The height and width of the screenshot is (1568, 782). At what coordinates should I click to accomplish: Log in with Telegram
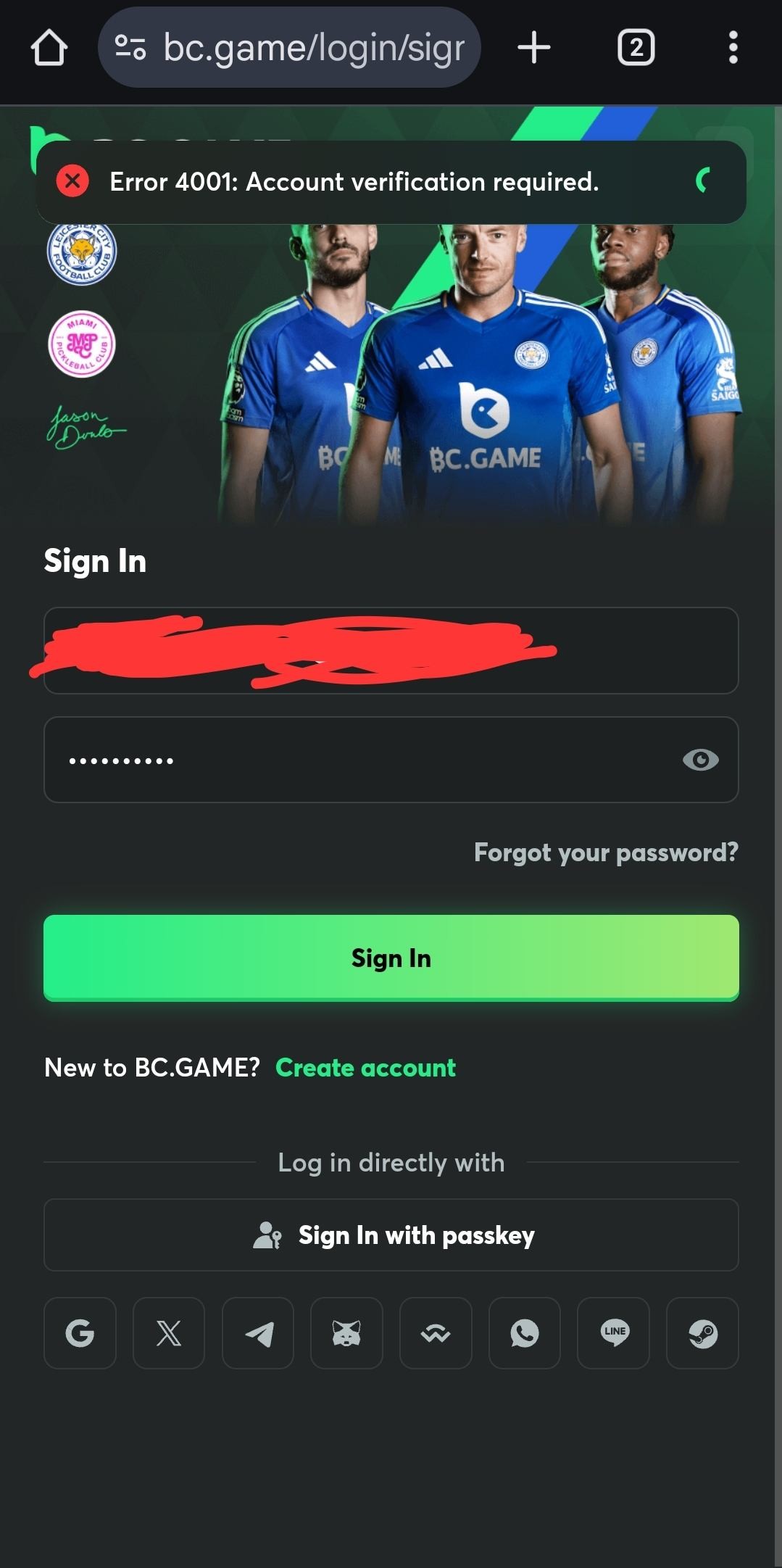click(x=258, y=1332)
